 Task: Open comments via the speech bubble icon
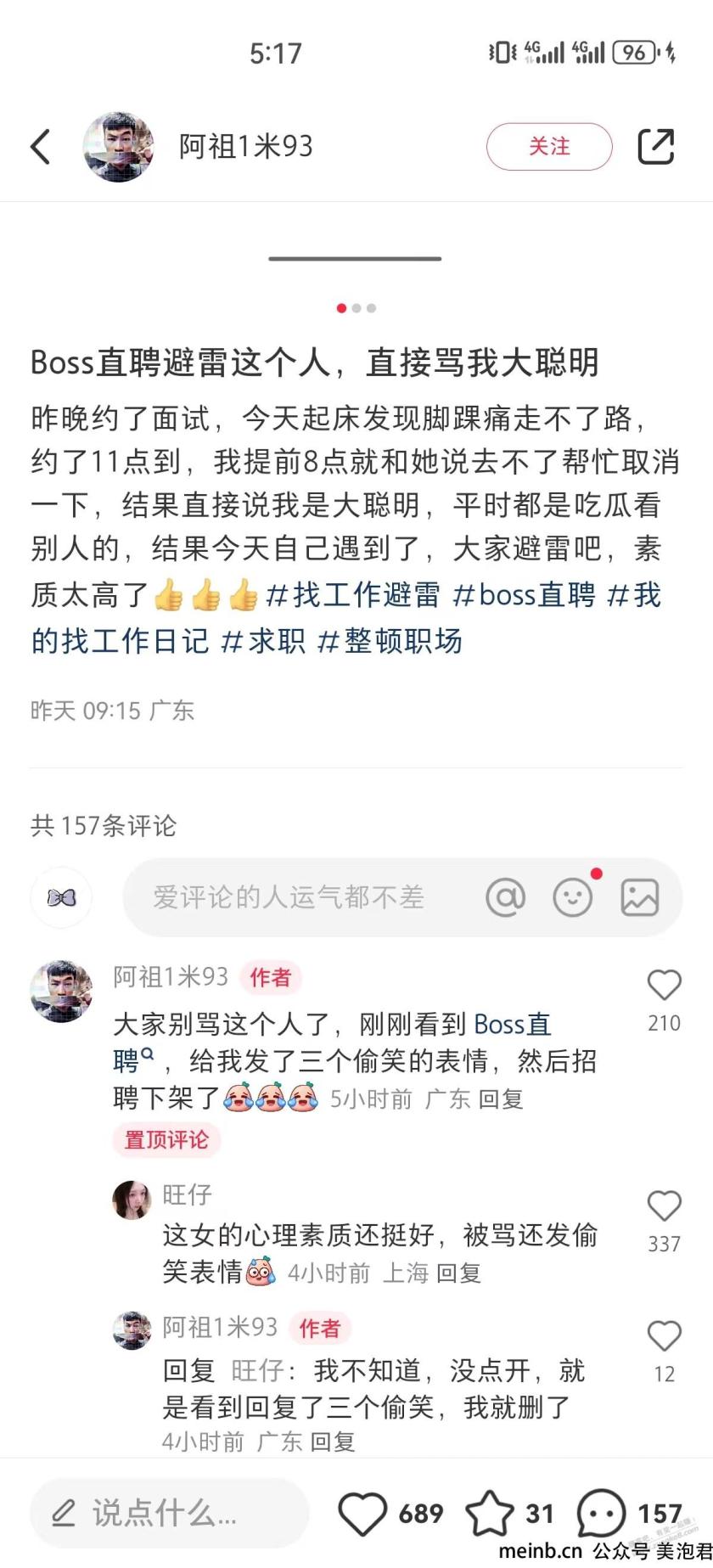(x=601, y=1513)
